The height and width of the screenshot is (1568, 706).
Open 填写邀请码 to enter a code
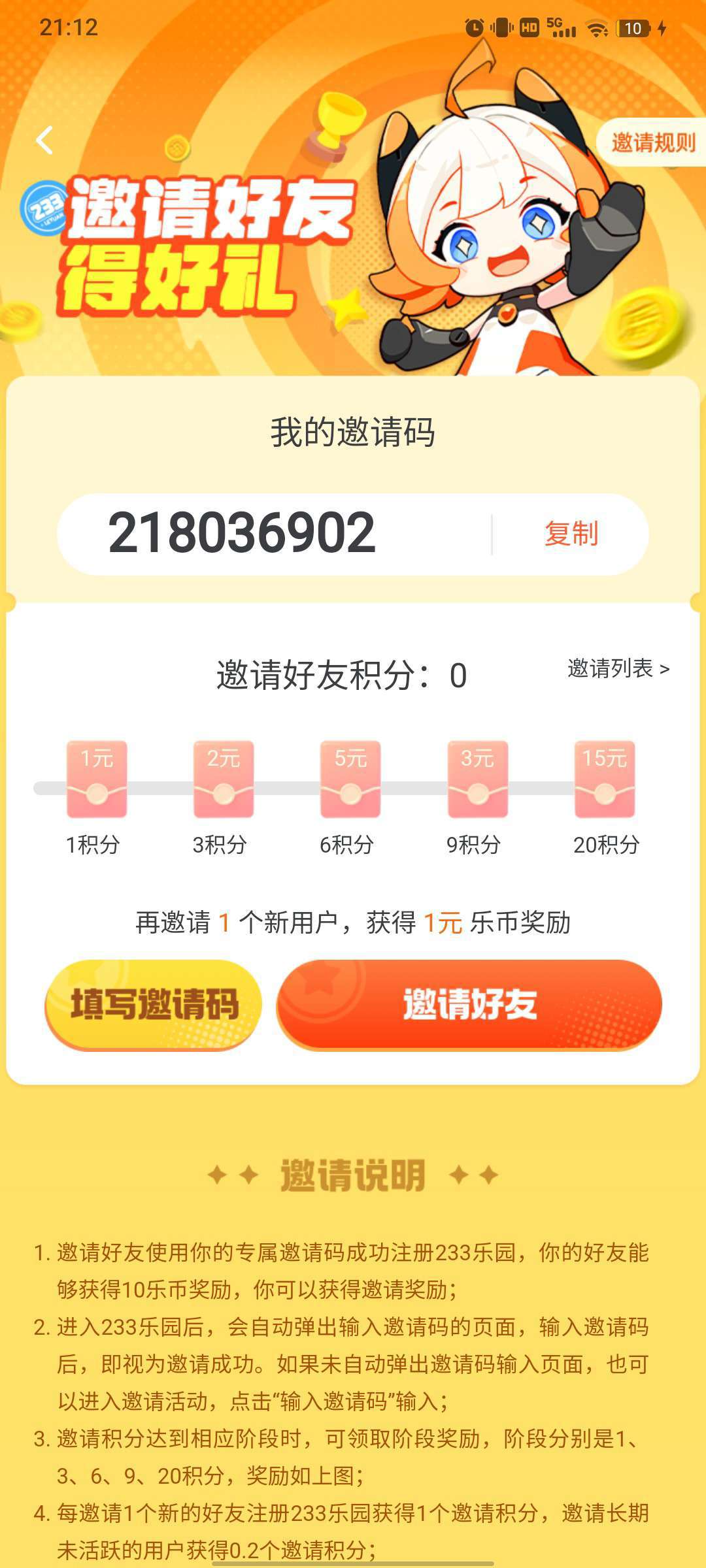pos(154,1004)
